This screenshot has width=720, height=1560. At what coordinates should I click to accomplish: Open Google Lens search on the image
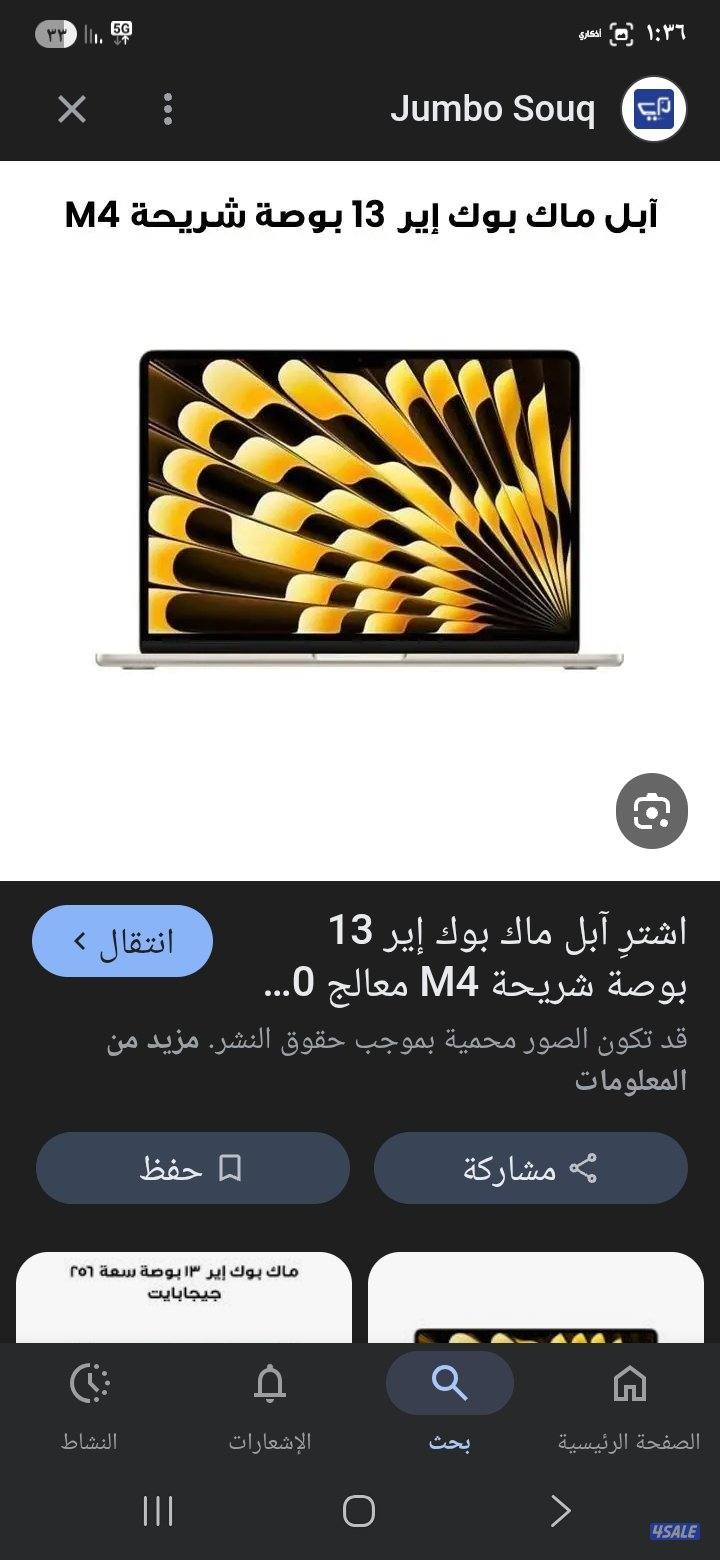(651, 810)
